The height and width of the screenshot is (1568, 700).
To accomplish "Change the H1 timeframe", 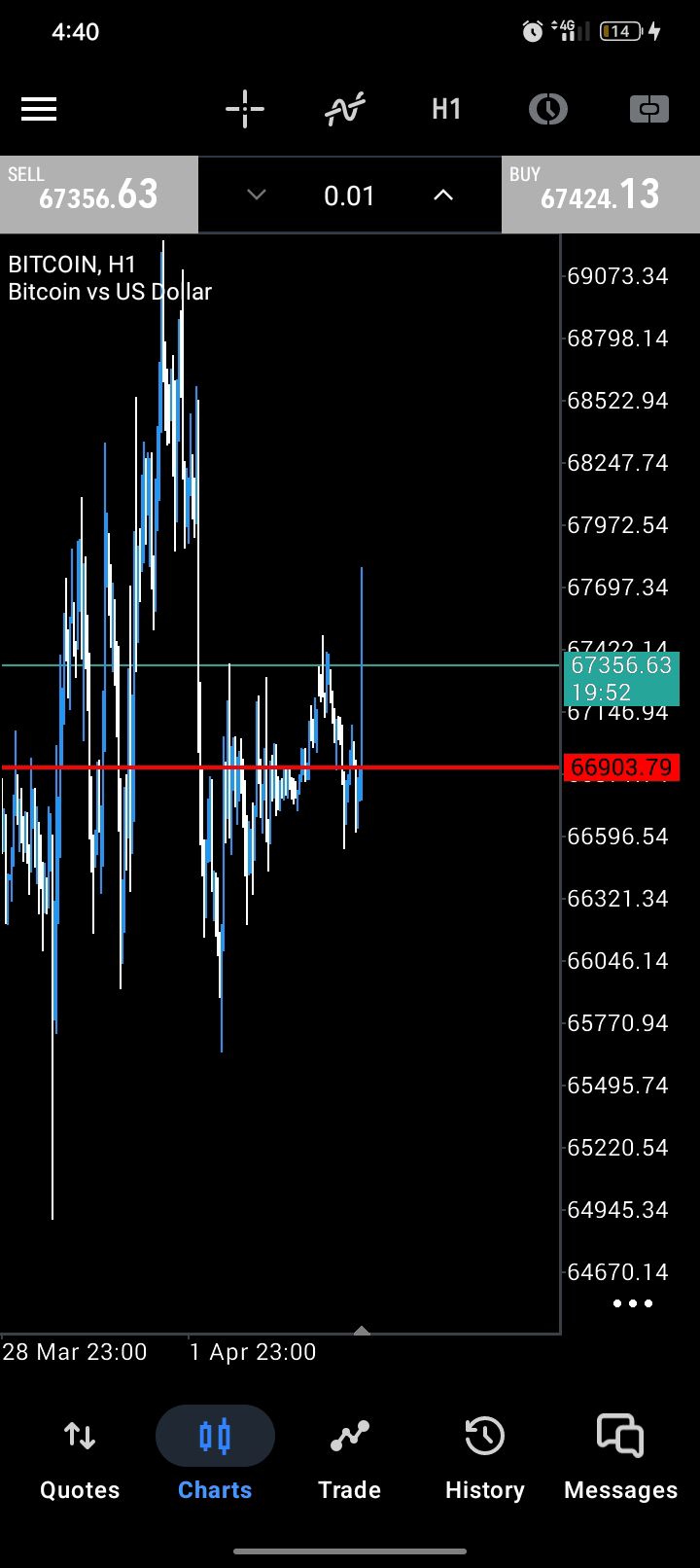I will 446,109.
